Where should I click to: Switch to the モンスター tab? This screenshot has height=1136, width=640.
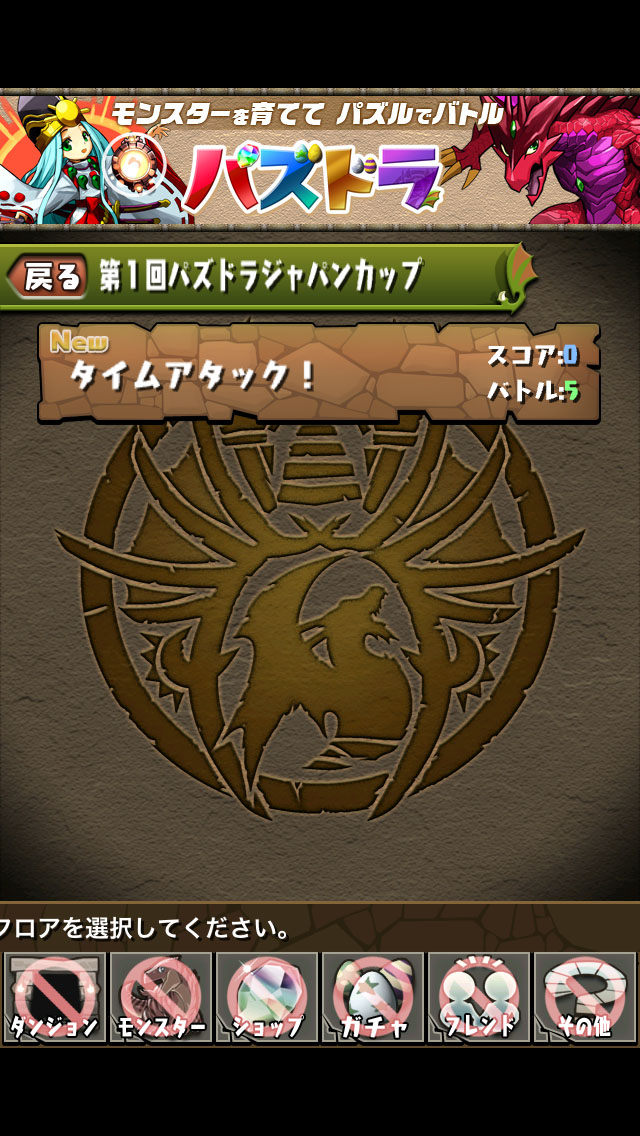pos(160,997)
